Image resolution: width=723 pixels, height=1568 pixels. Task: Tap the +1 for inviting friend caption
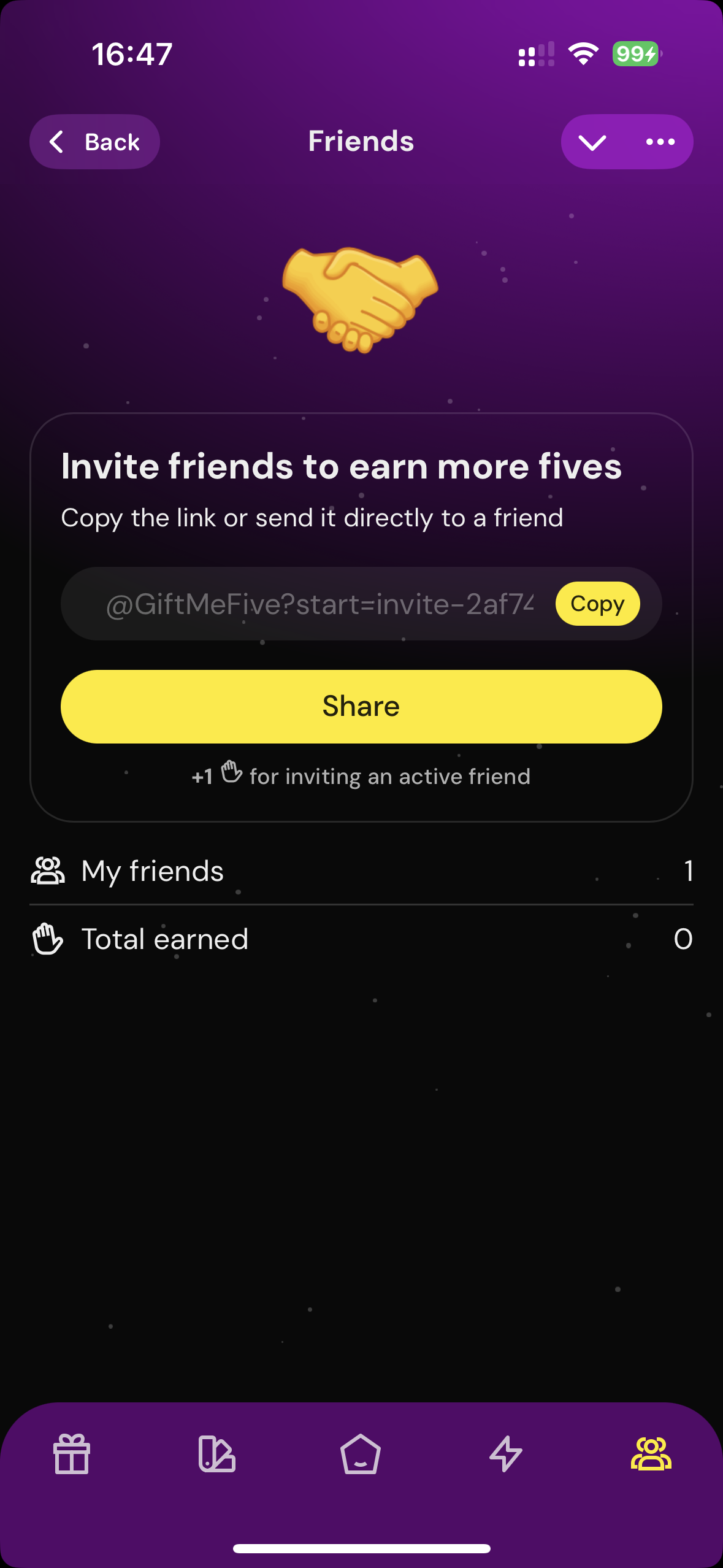[x=361, y=776]
